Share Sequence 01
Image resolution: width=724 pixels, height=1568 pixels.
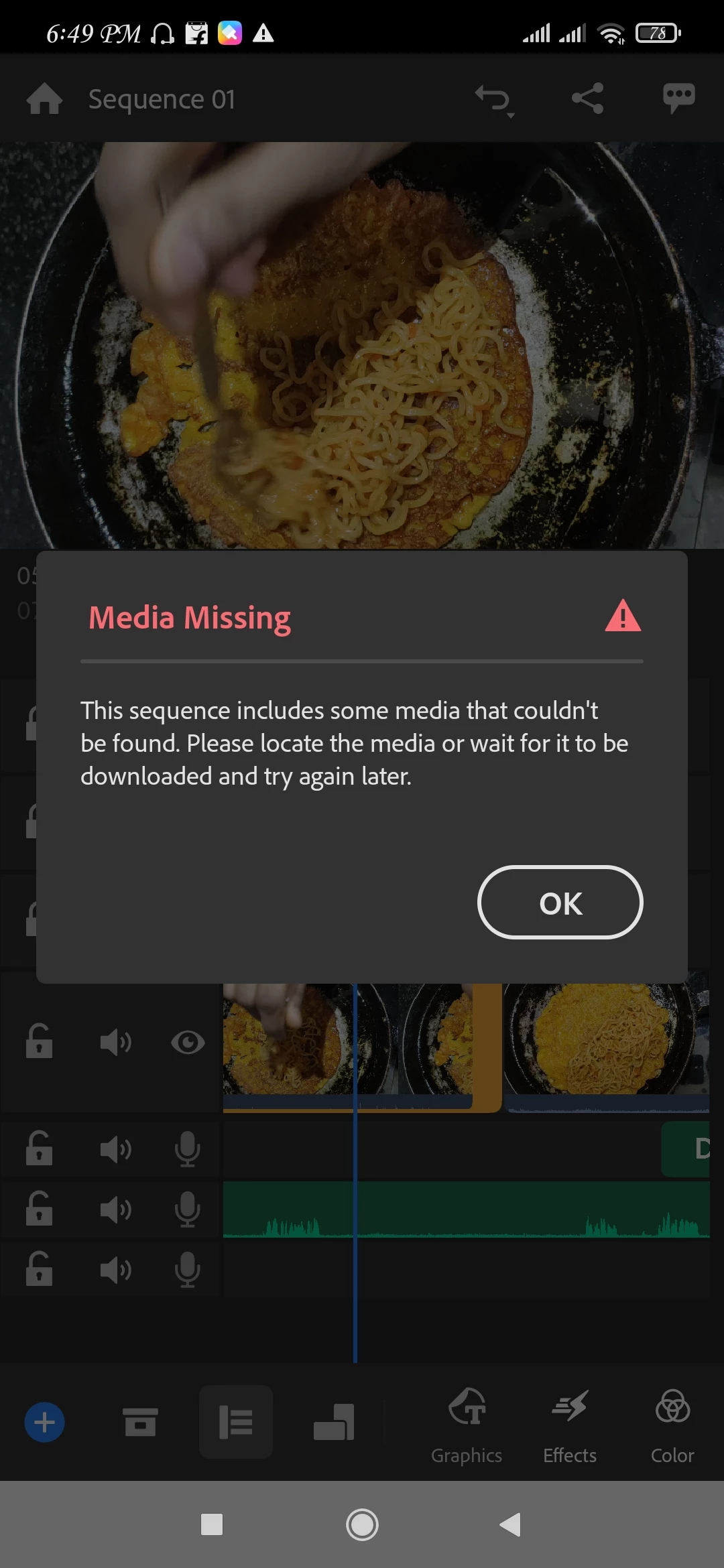click(587, 99)
